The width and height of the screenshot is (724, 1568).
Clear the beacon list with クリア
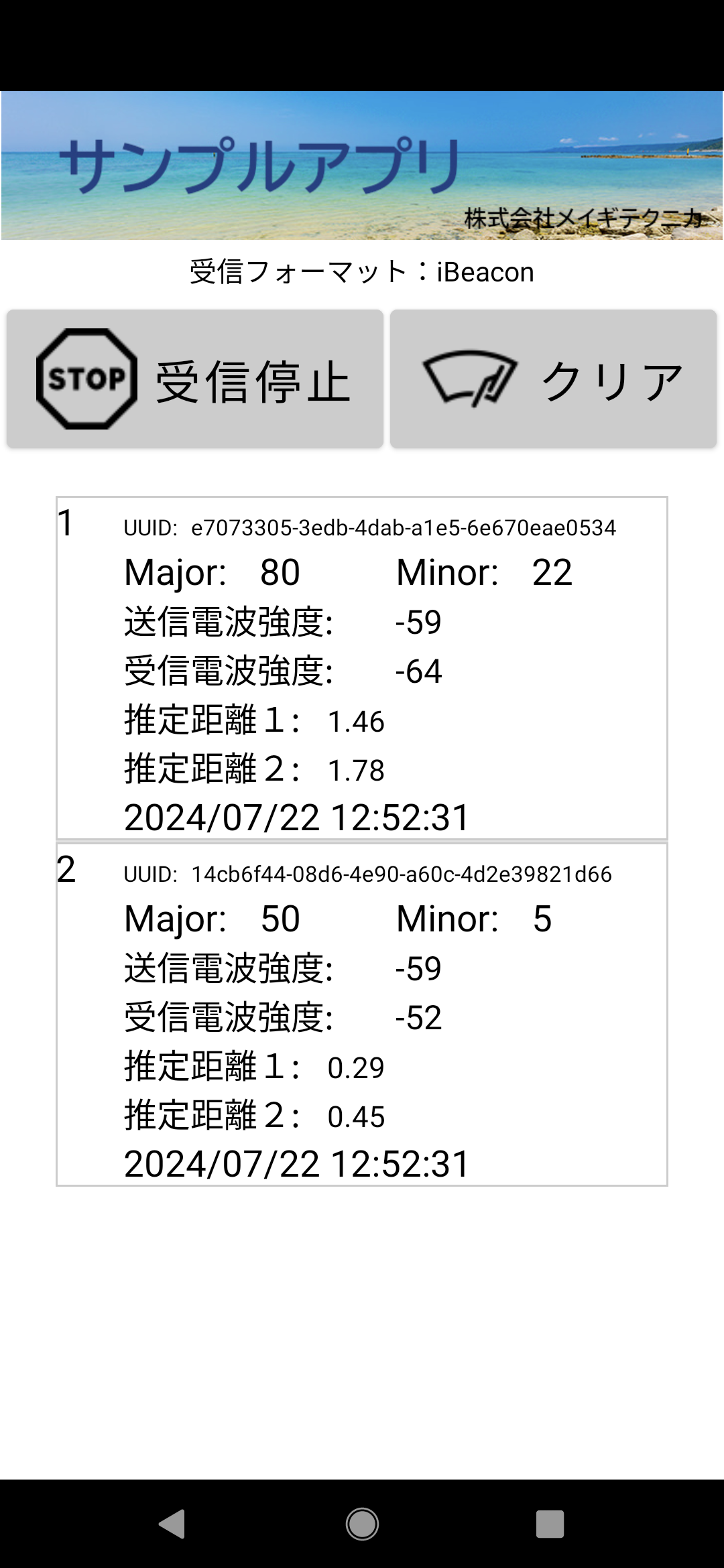[554, 379]
